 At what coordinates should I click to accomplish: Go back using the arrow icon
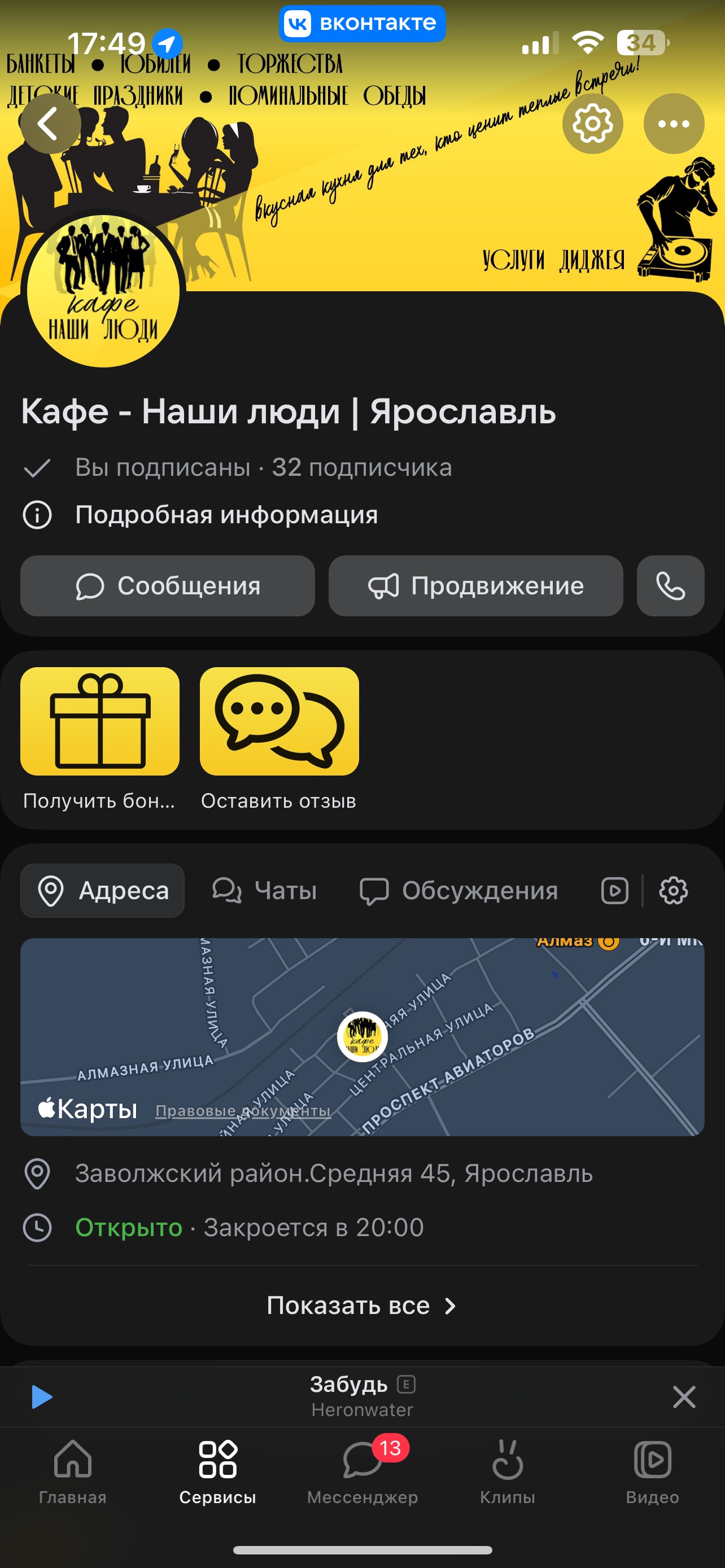point(50,124)
